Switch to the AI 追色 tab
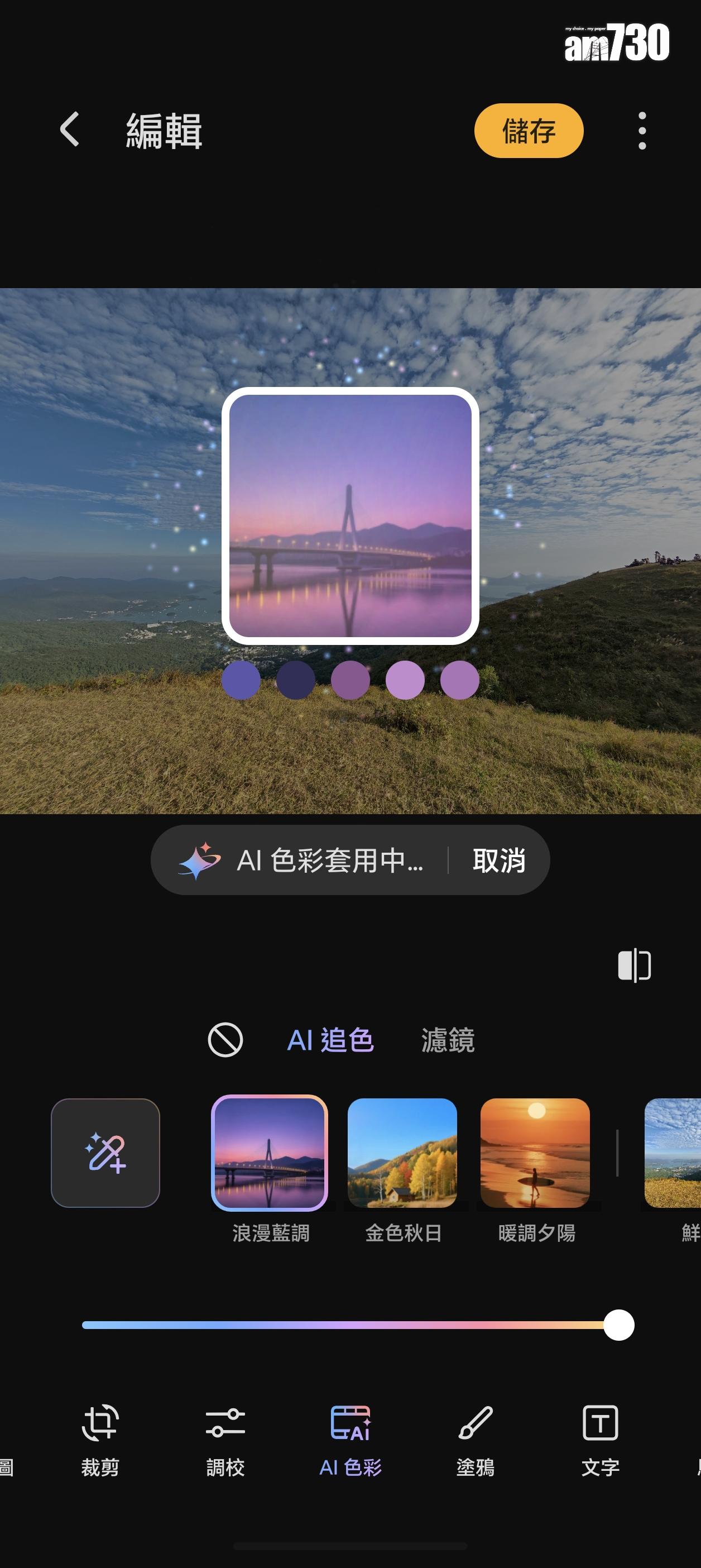This screenshot has height=1568, width=701. [330, 1040]
